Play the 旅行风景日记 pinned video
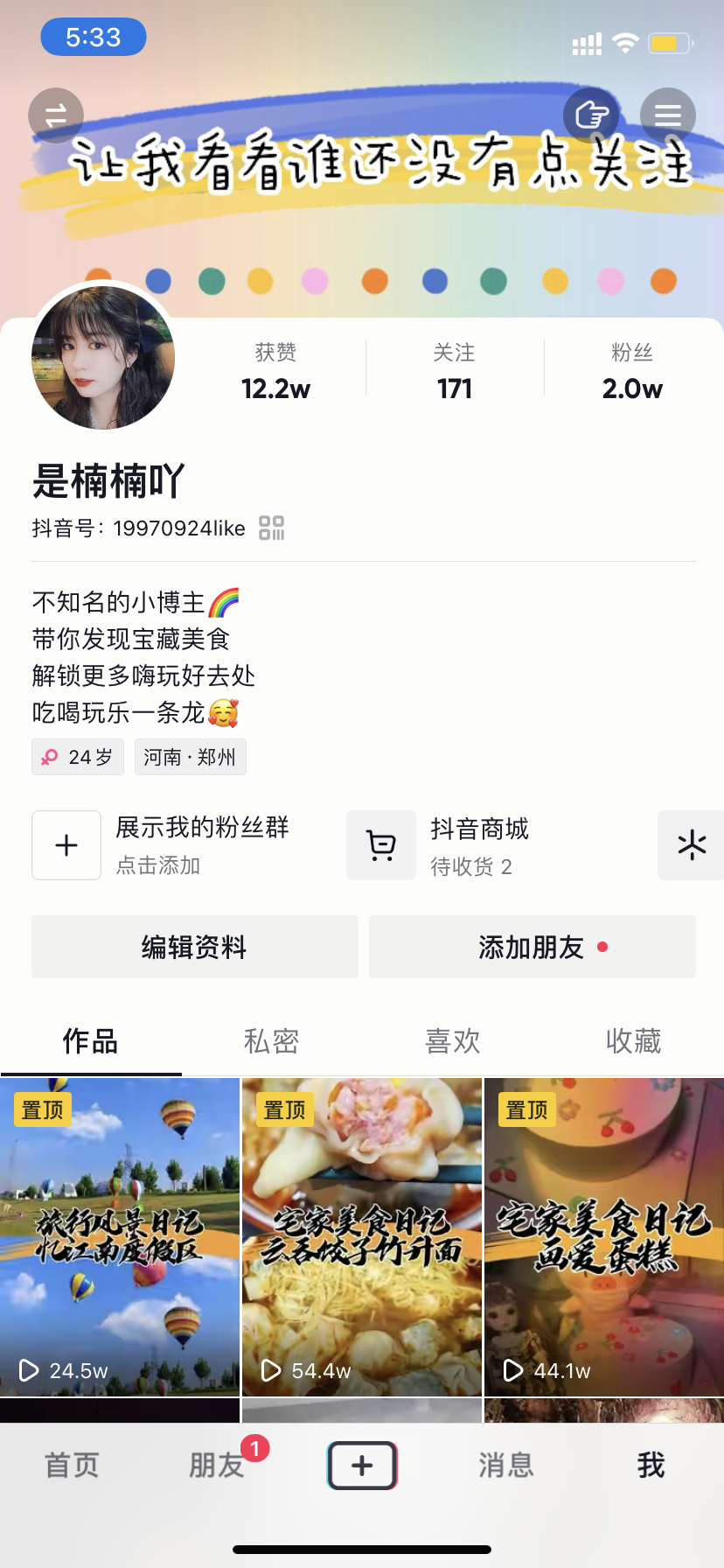Screen dimensions: 724x1568 [x=120, y=1236]
